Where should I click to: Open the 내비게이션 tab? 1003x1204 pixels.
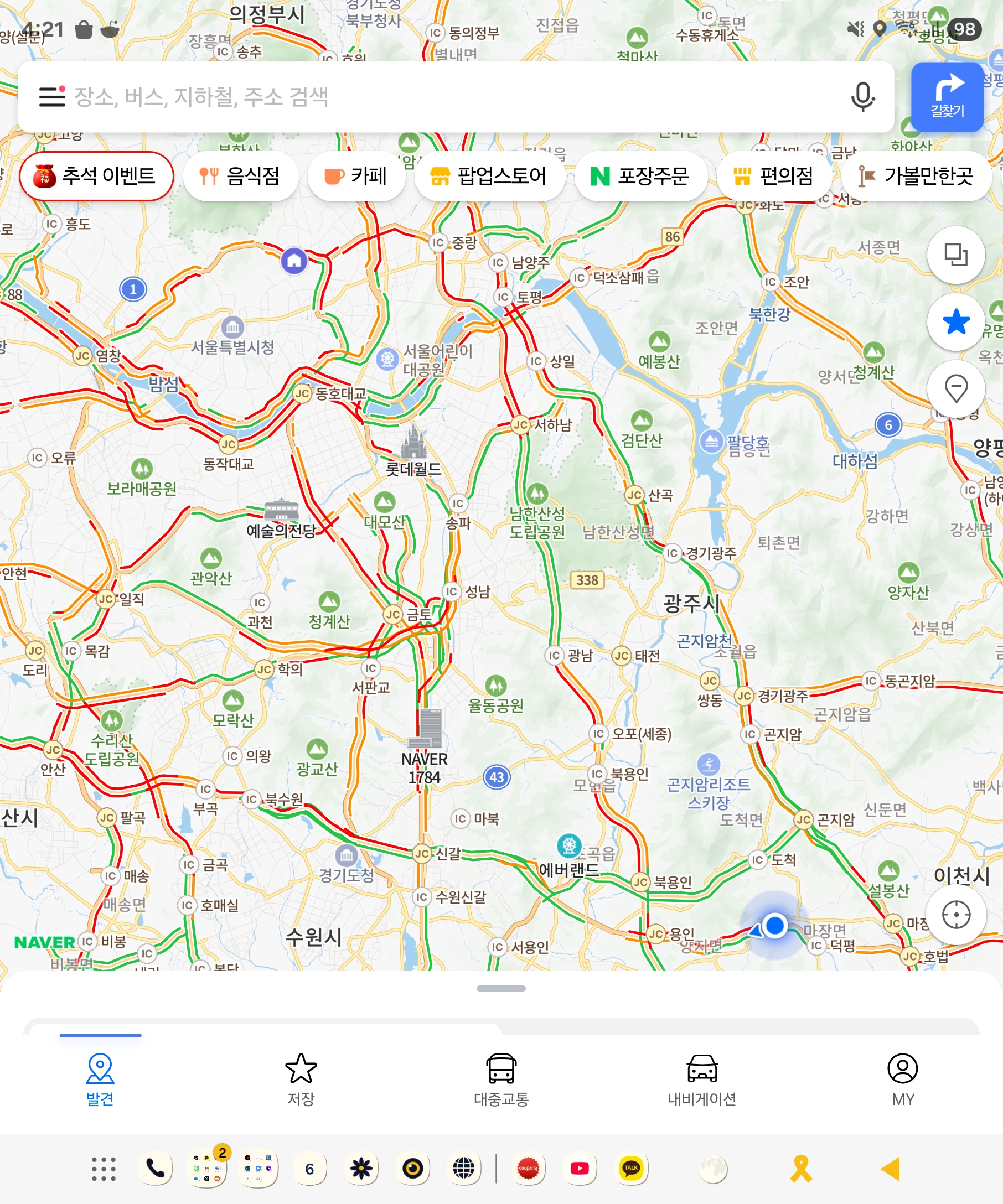pyautogui.click(x=701, y=1079)
